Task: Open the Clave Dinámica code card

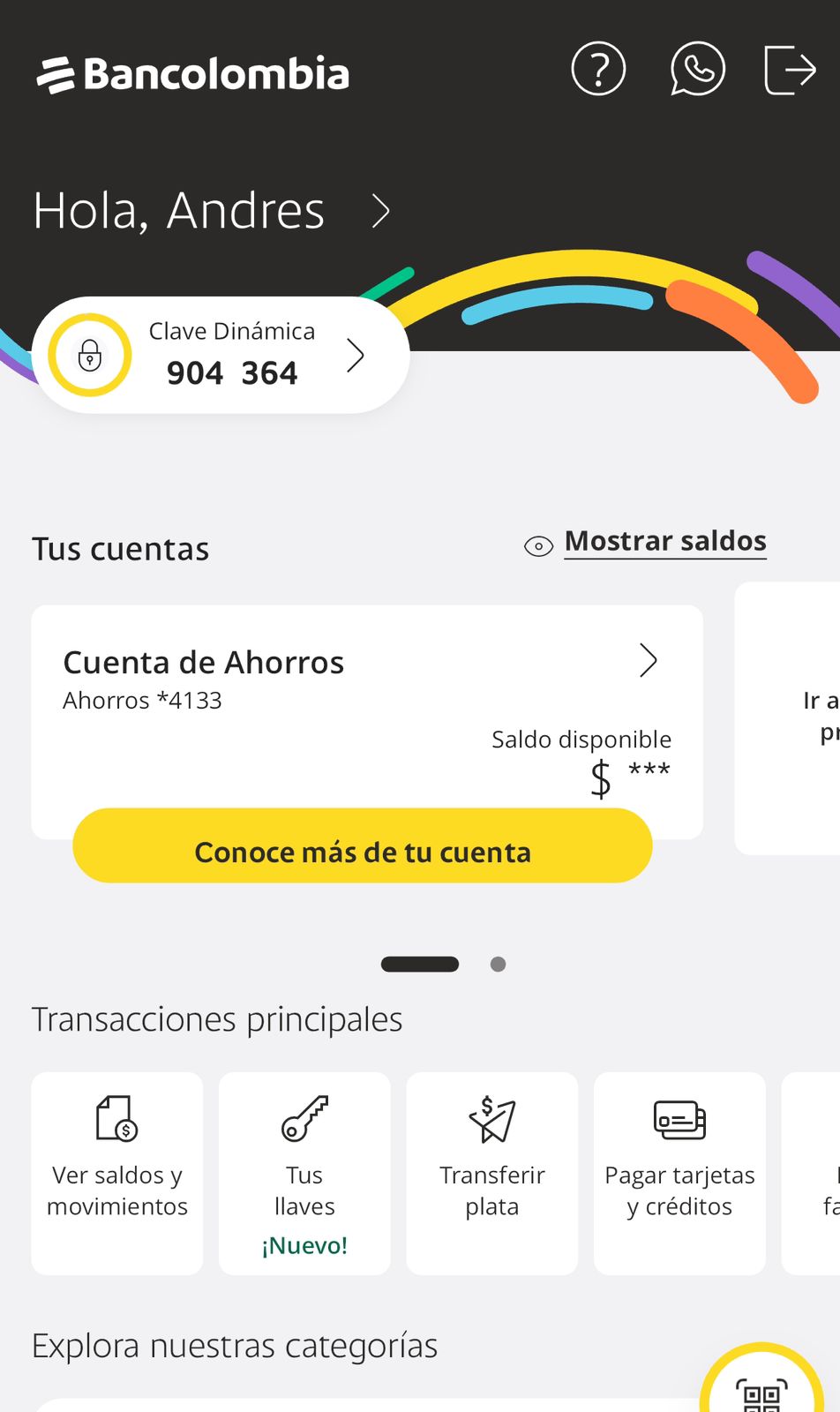Action: pyautogui.click(x=221, y=355)
